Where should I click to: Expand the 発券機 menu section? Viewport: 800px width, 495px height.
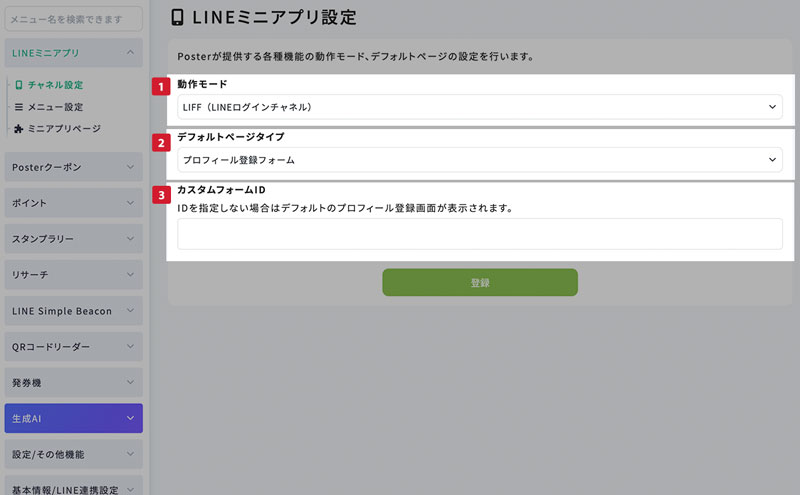[x=72, y=382]
